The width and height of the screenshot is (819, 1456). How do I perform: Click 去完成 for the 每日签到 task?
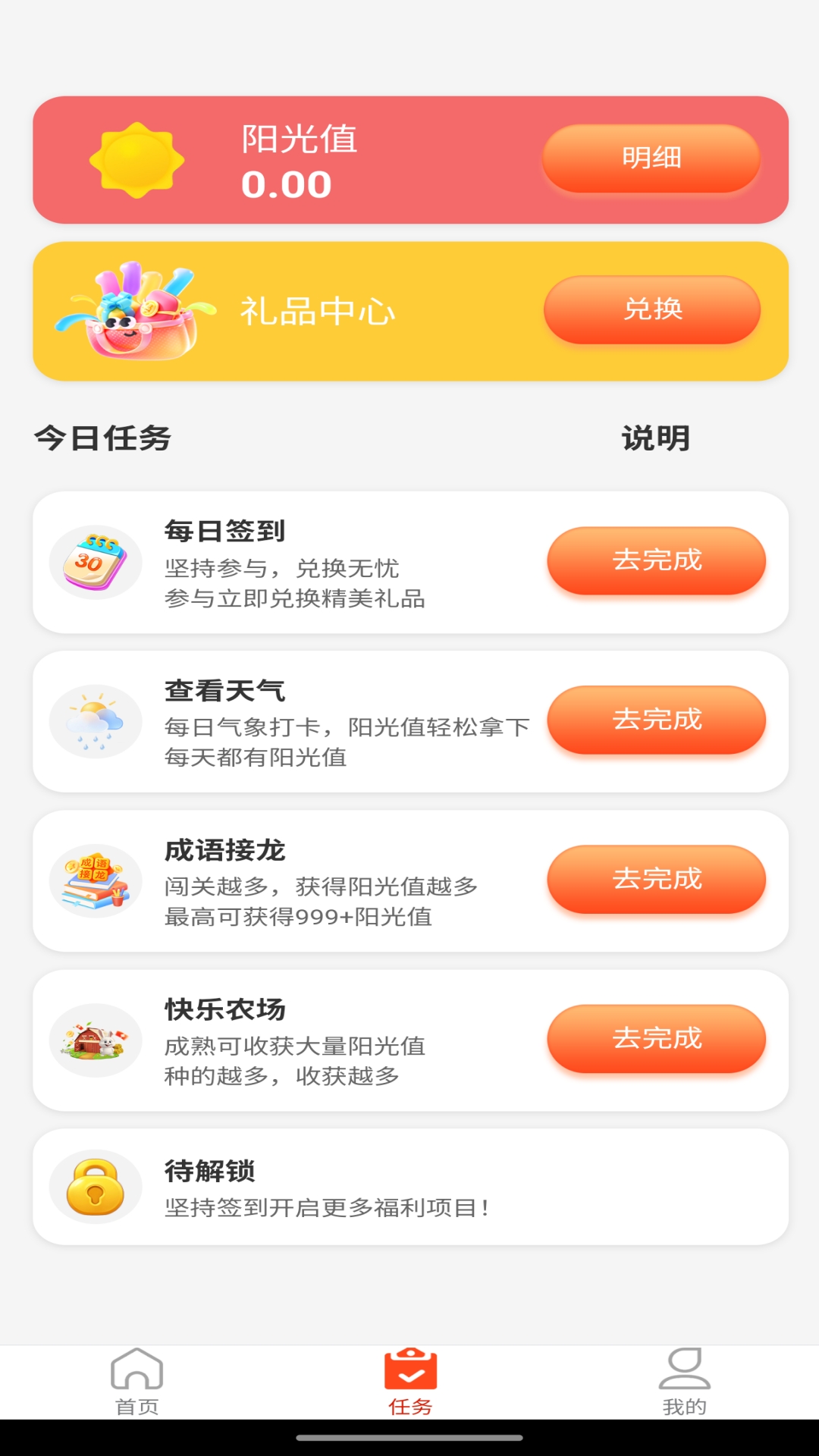[x=657, y=561]
